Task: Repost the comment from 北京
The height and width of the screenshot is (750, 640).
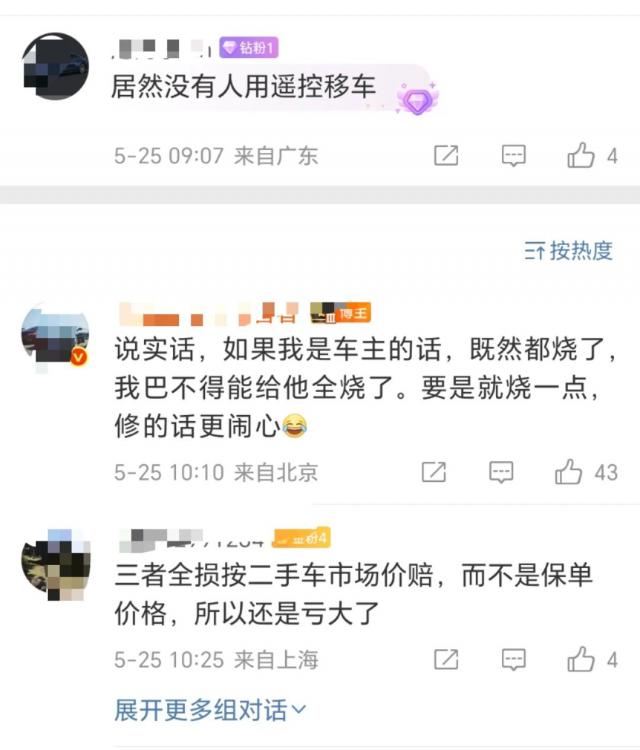Action: [x=433, y=472]
